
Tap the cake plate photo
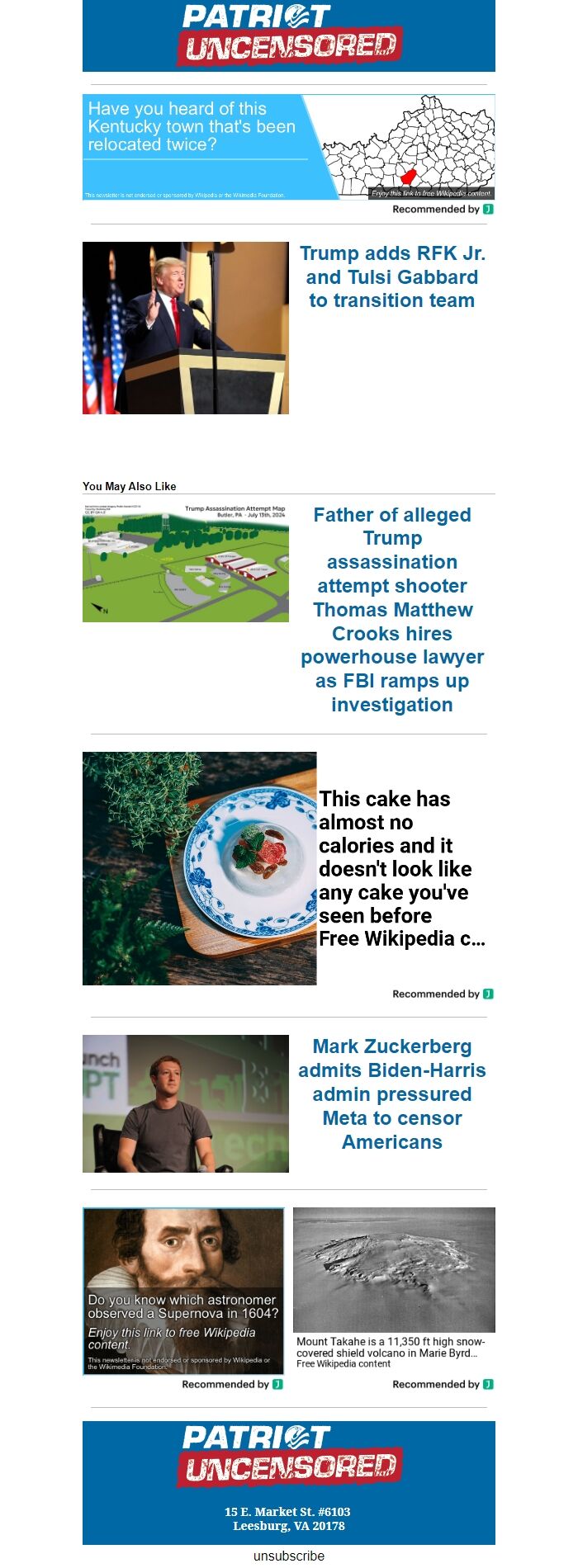(x=199, y=868)
